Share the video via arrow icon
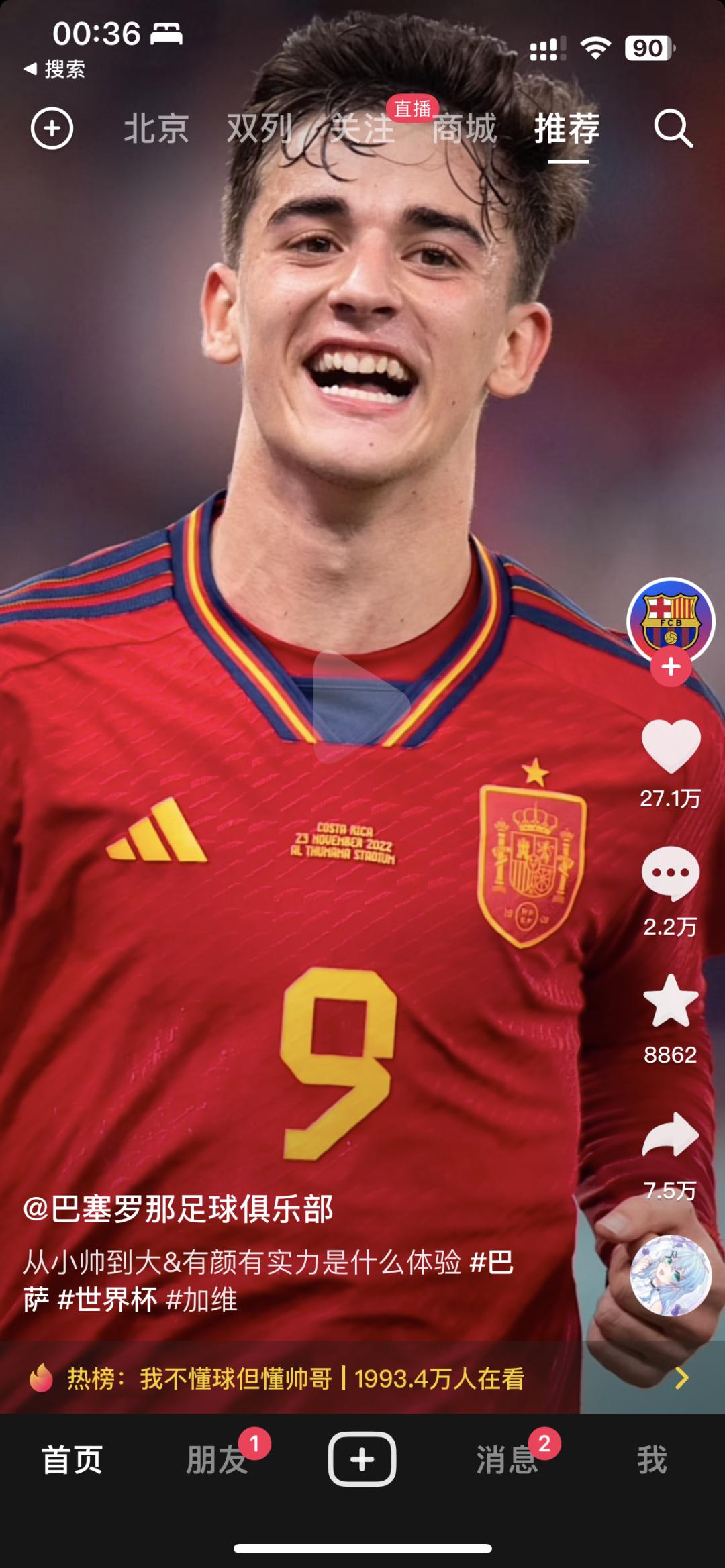The image size is (725, 1568). click(671, 1135)
